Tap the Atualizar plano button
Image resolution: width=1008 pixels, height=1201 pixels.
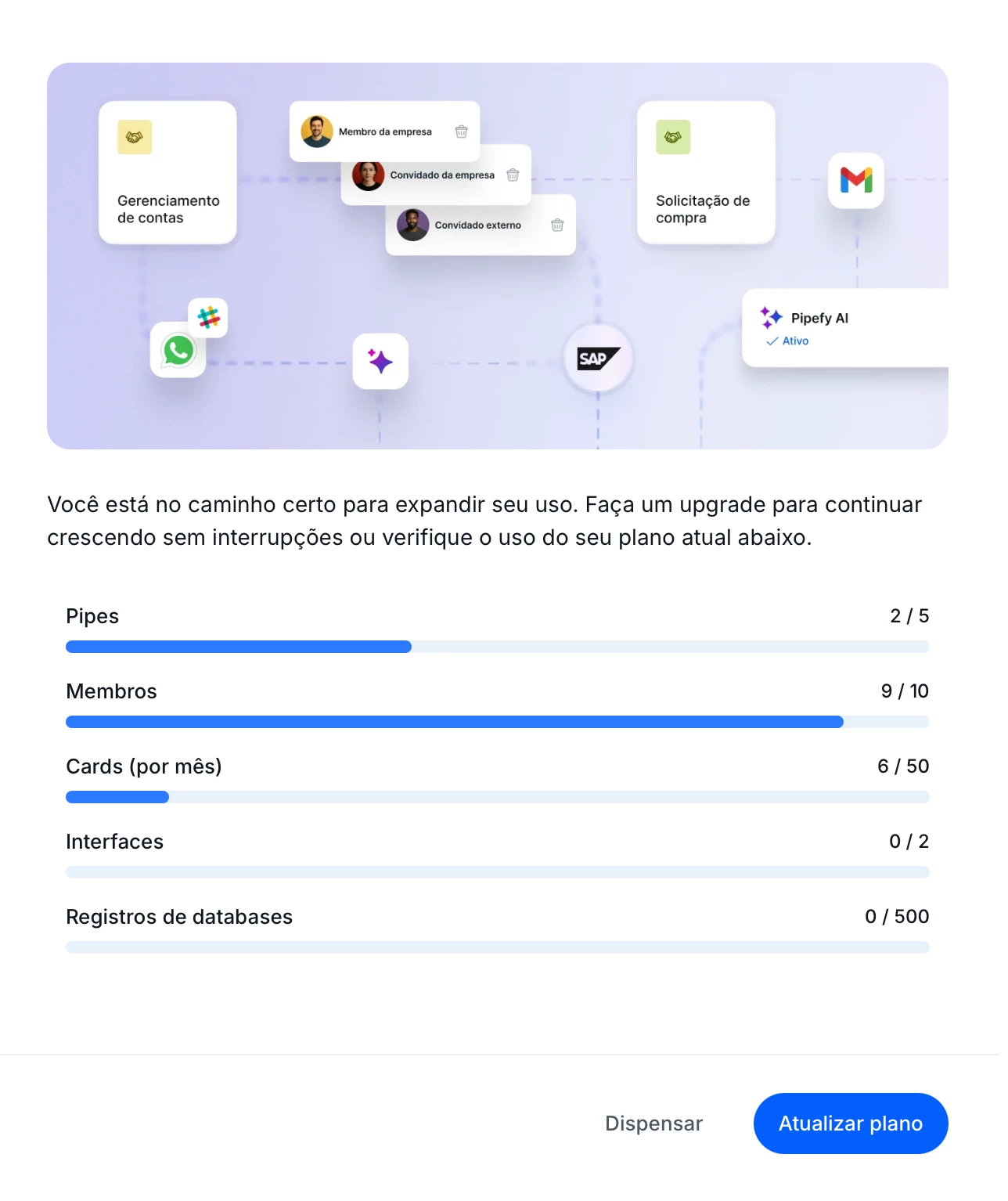tap(850, 1123)
